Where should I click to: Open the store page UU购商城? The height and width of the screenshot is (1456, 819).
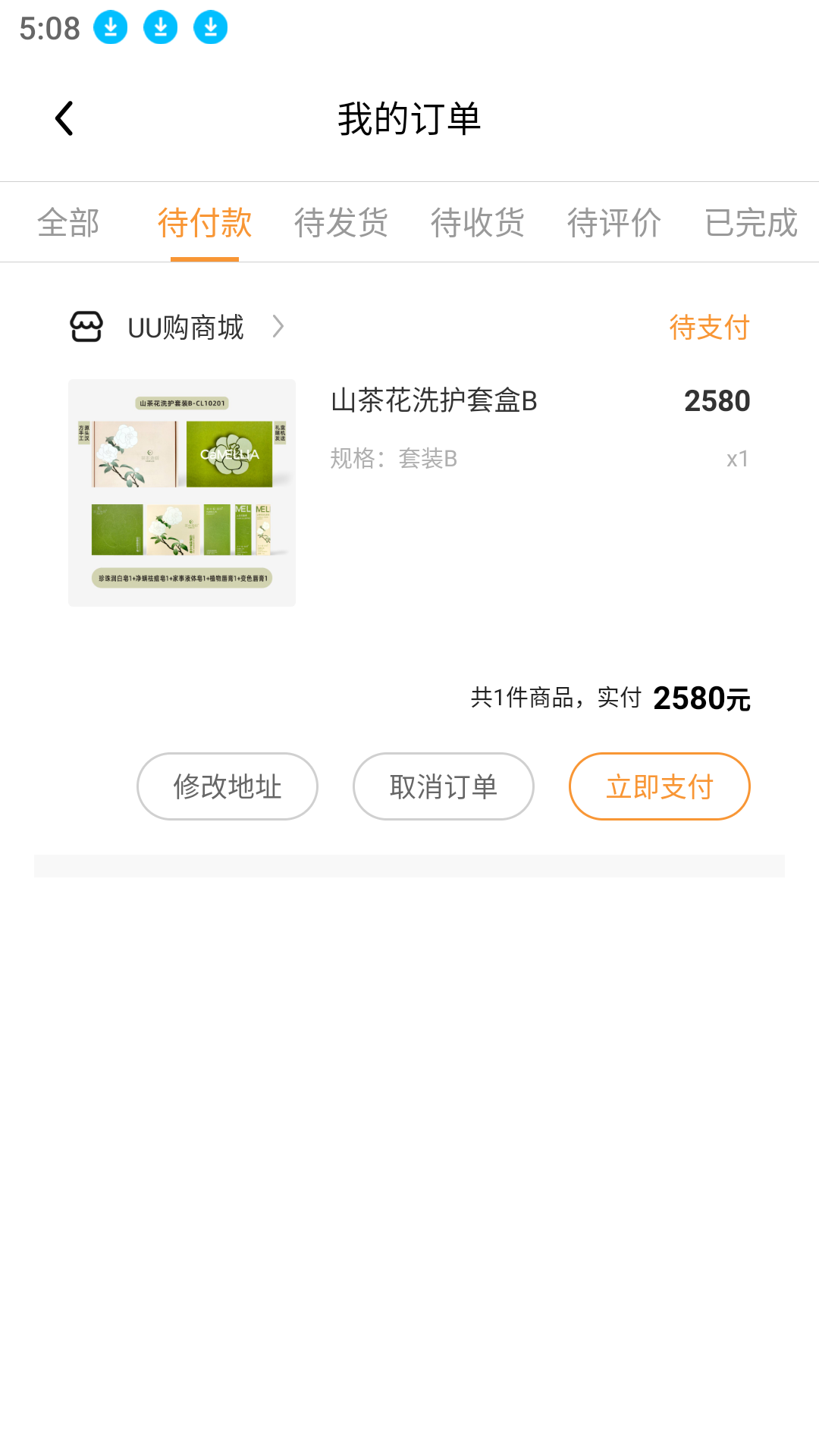(x=185, y=327)
